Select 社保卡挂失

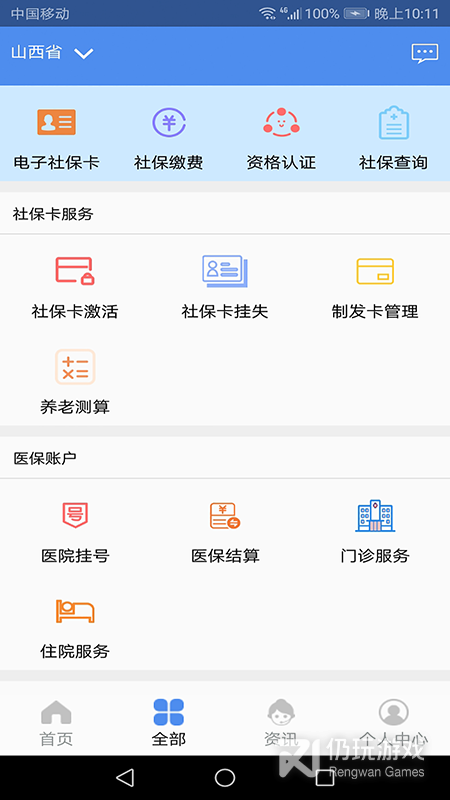tap(225, 288)
